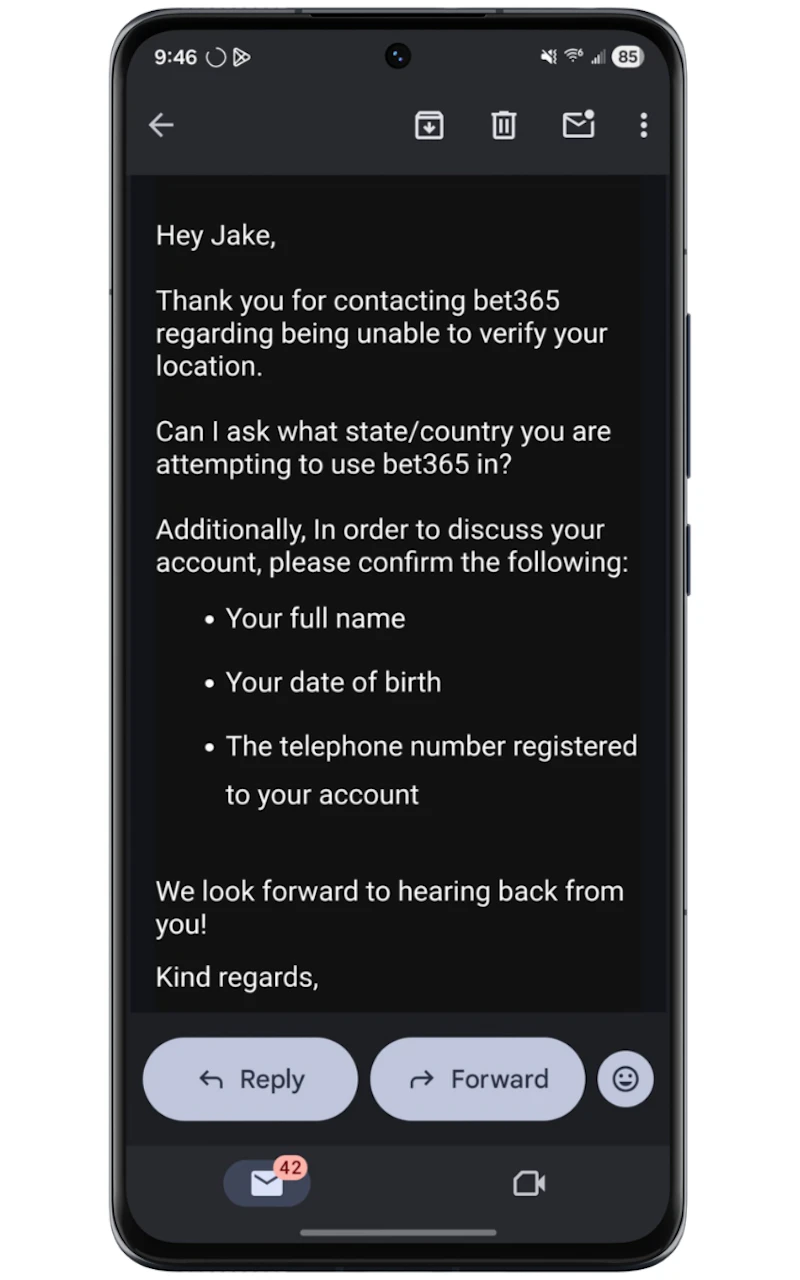The width and height of the screenshot is (800, 1280).
Task: Delete this email with trash icon
Action: point(503,125)
